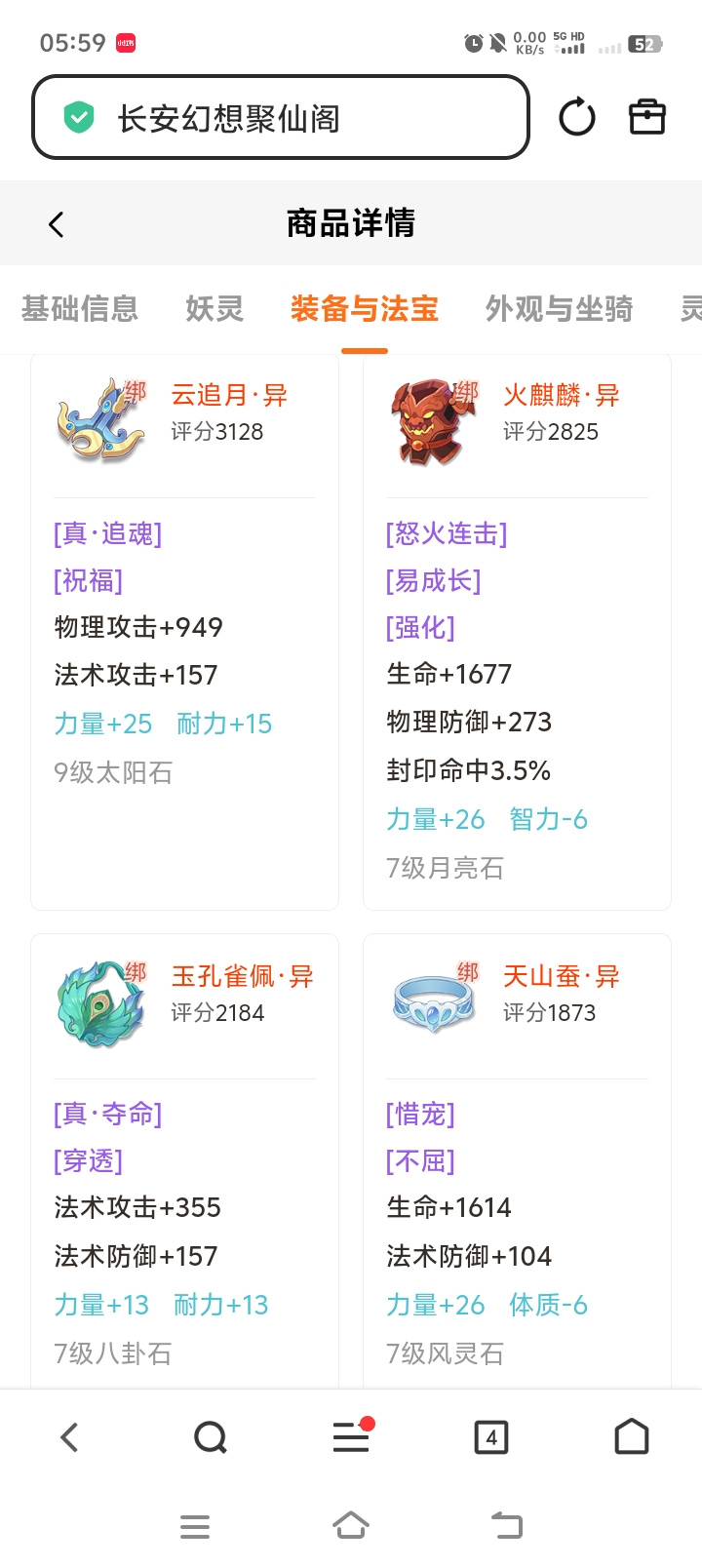Go back from 商品详情 page

click(x=56, y=224)
